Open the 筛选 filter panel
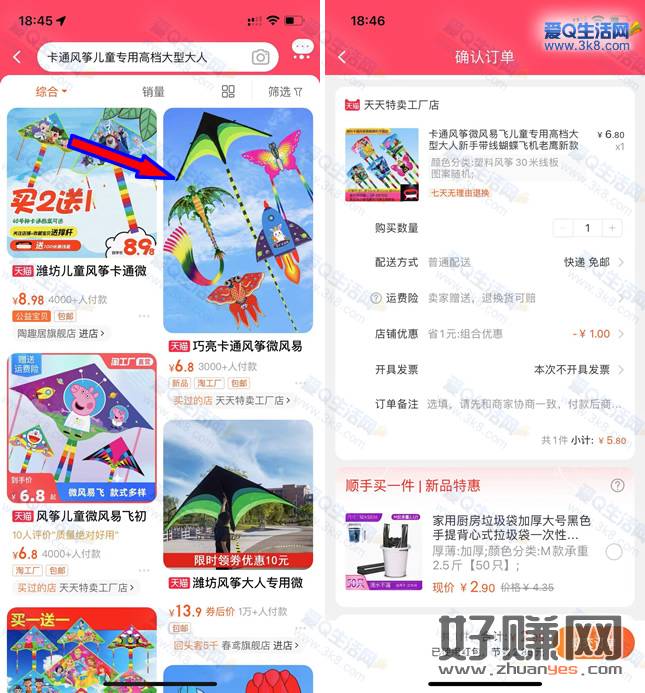This screenshot has height=693, width=645. (285, 91)
